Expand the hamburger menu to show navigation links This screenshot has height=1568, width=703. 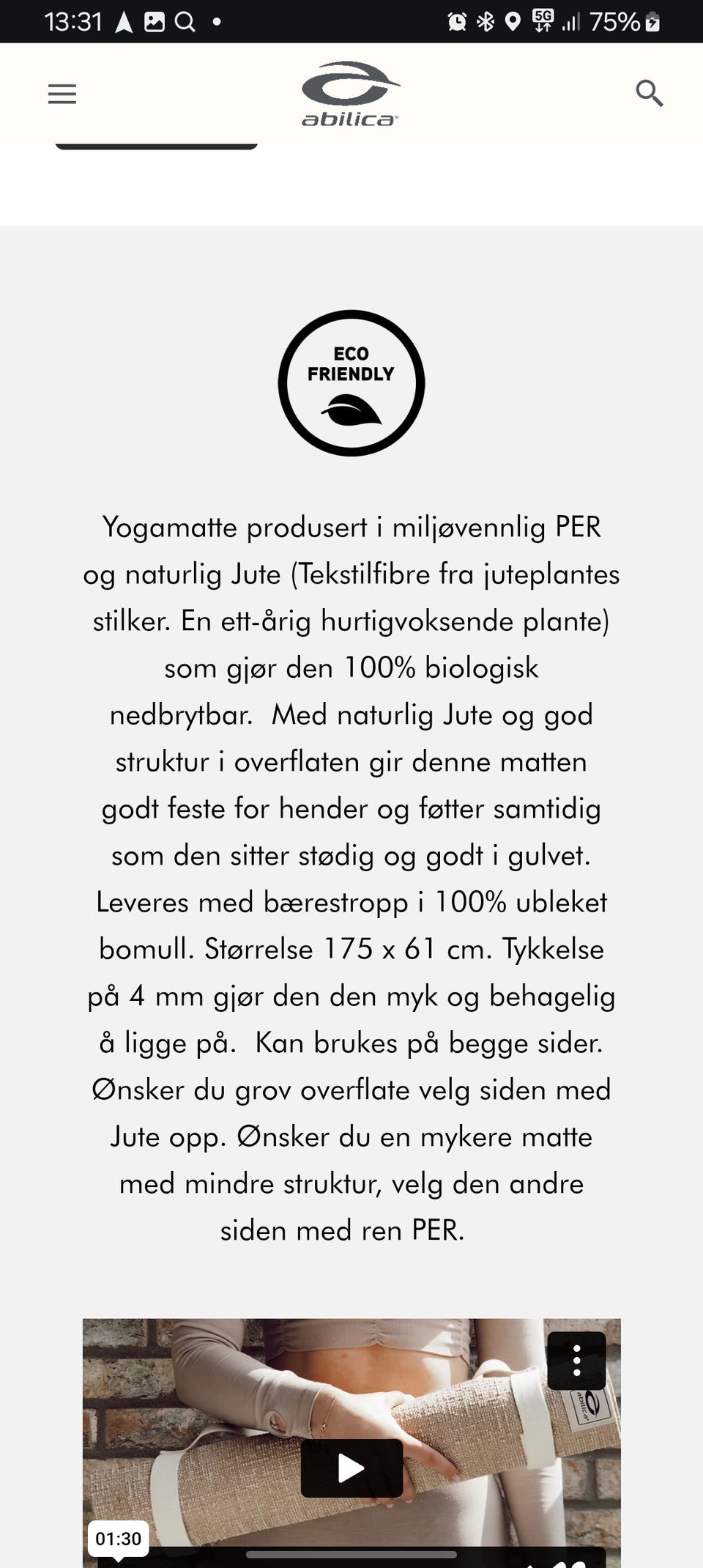(x=62, y=93)
